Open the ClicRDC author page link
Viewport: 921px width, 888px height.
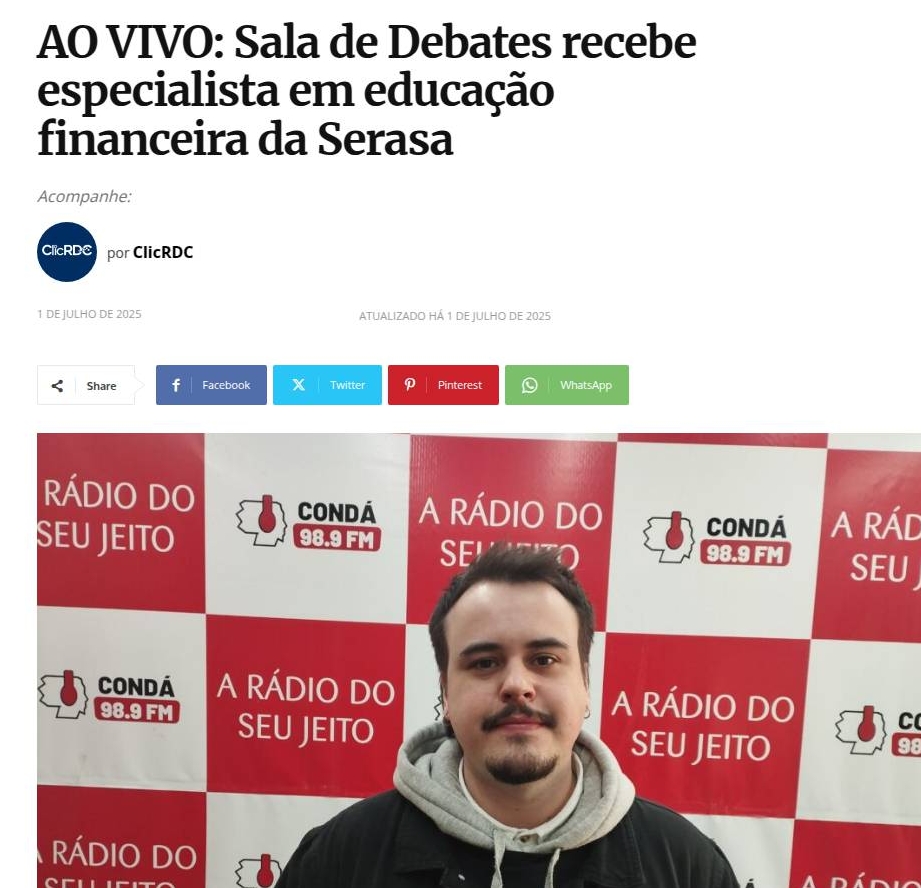click(x=163, y=252)
